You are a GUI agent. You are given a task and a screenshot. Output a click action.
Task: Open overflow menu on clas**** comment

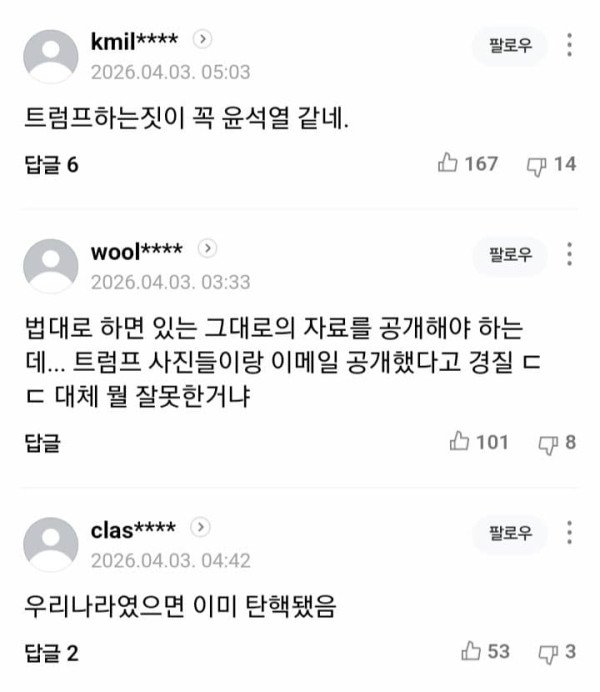tap(570, 532)
